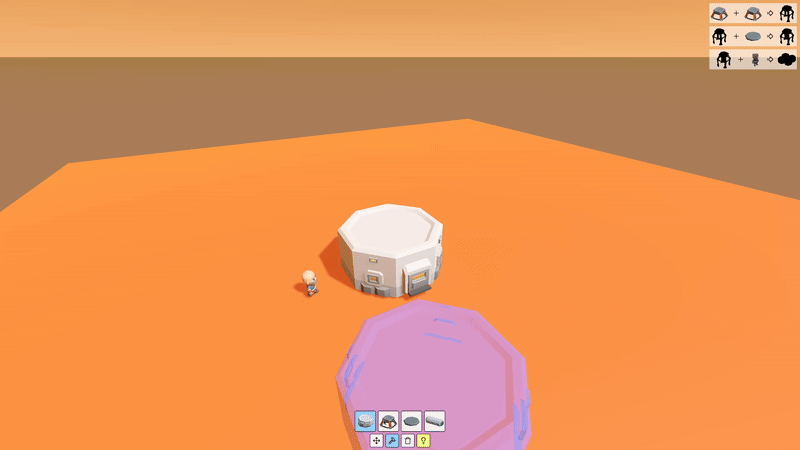
Task: Activate the move arrows tool
Action: click(377, 441)
